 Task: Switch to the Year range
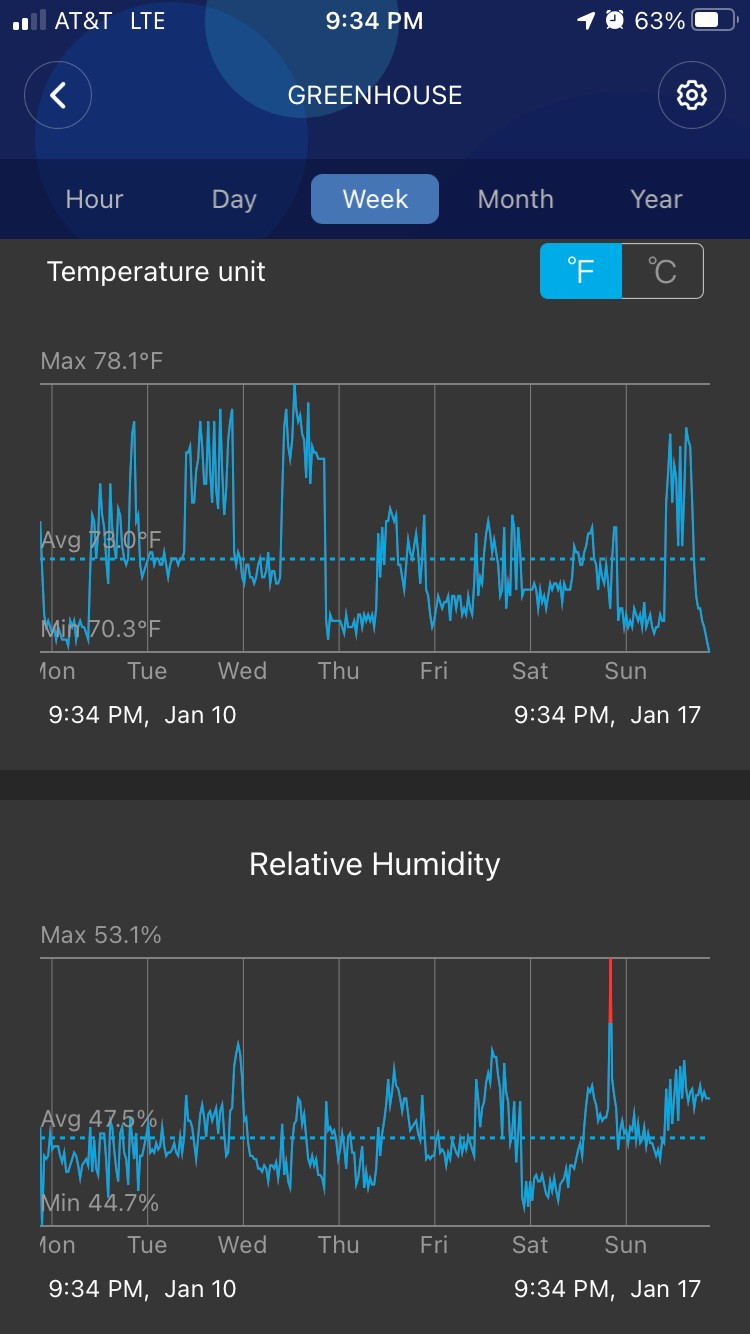pyautogui.click(x=656, y=199)
